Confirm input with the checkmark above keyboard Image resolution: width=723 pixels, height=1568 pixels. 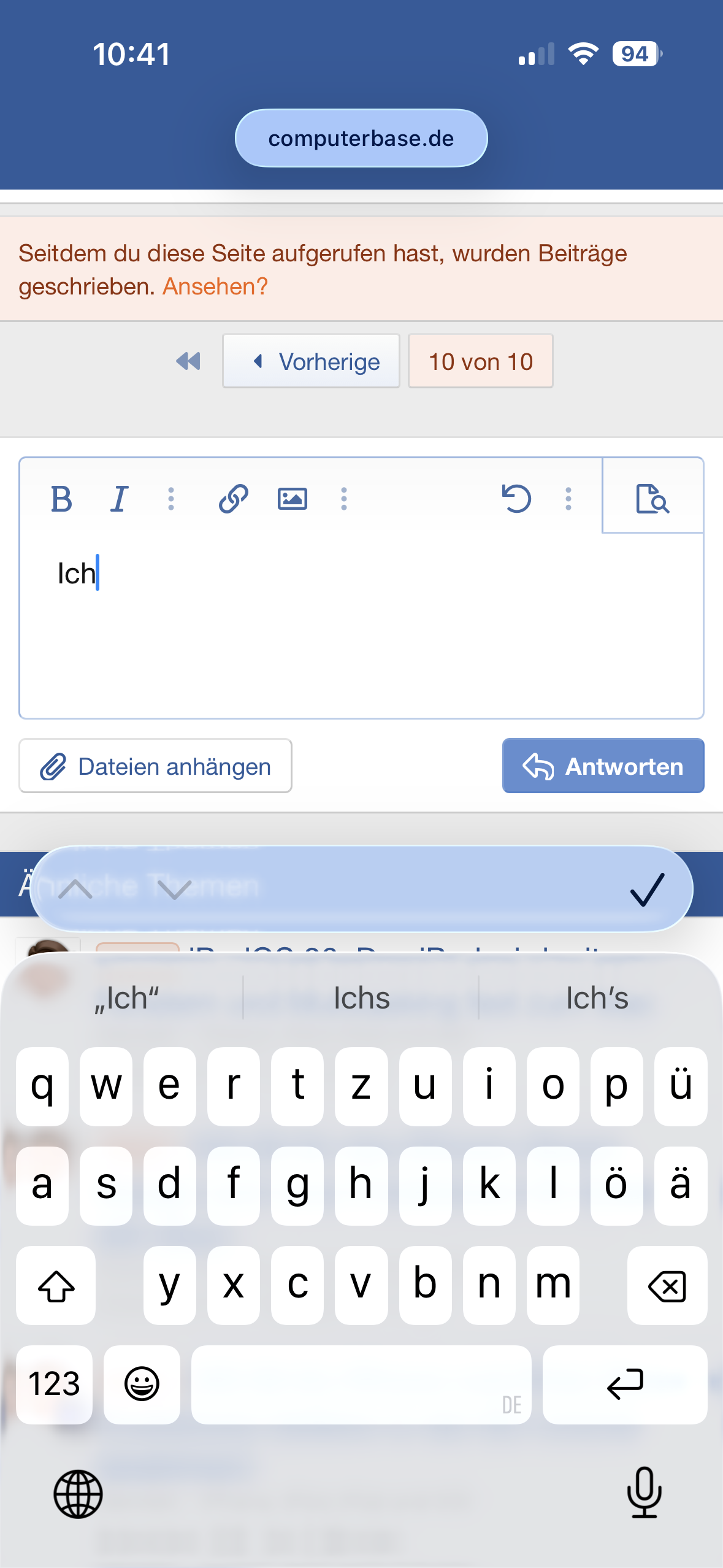point(647,890)
